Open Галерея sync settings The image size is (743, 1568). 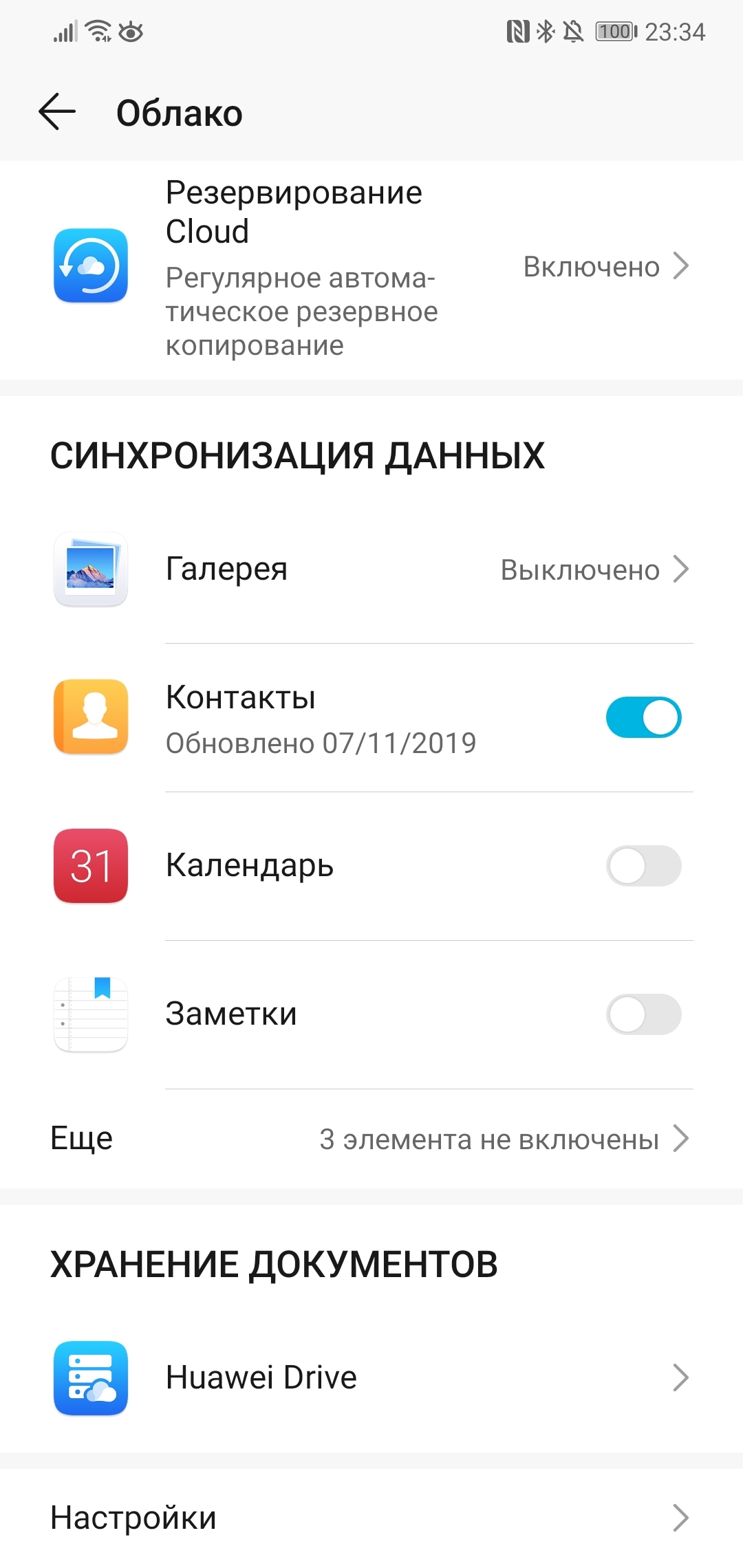click(371, 569)
